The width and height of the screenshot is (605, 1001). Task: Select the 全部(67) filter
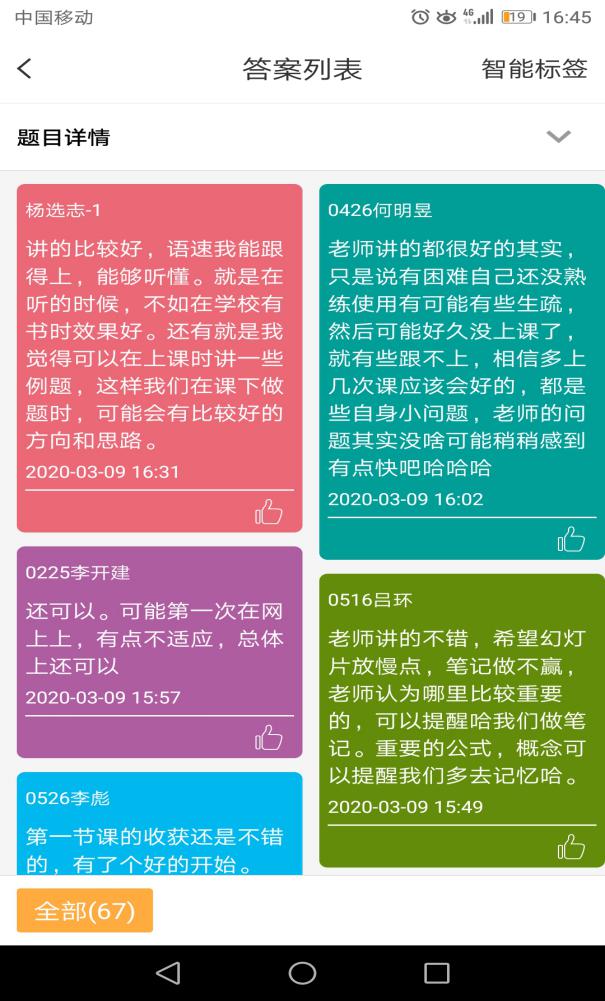click(85, 911)
